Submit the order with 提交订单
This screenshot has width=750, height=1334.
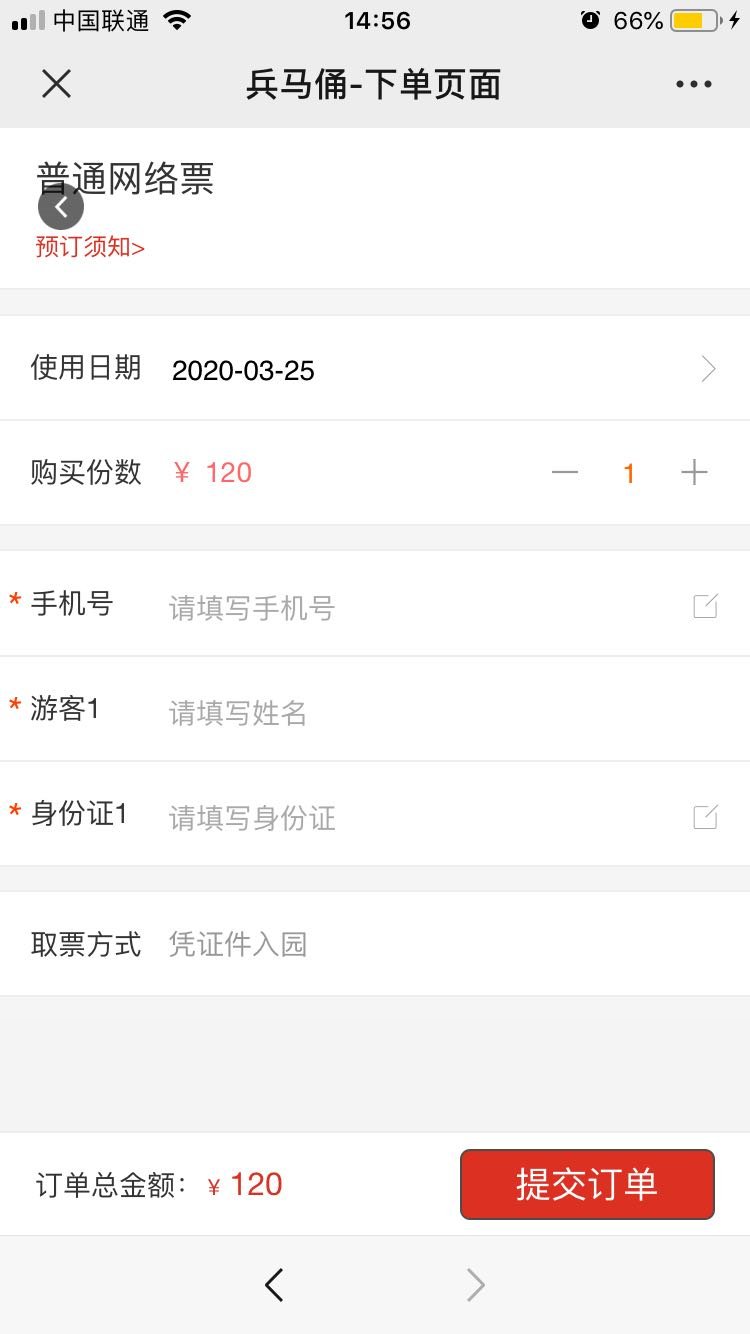click(588, 1184)
